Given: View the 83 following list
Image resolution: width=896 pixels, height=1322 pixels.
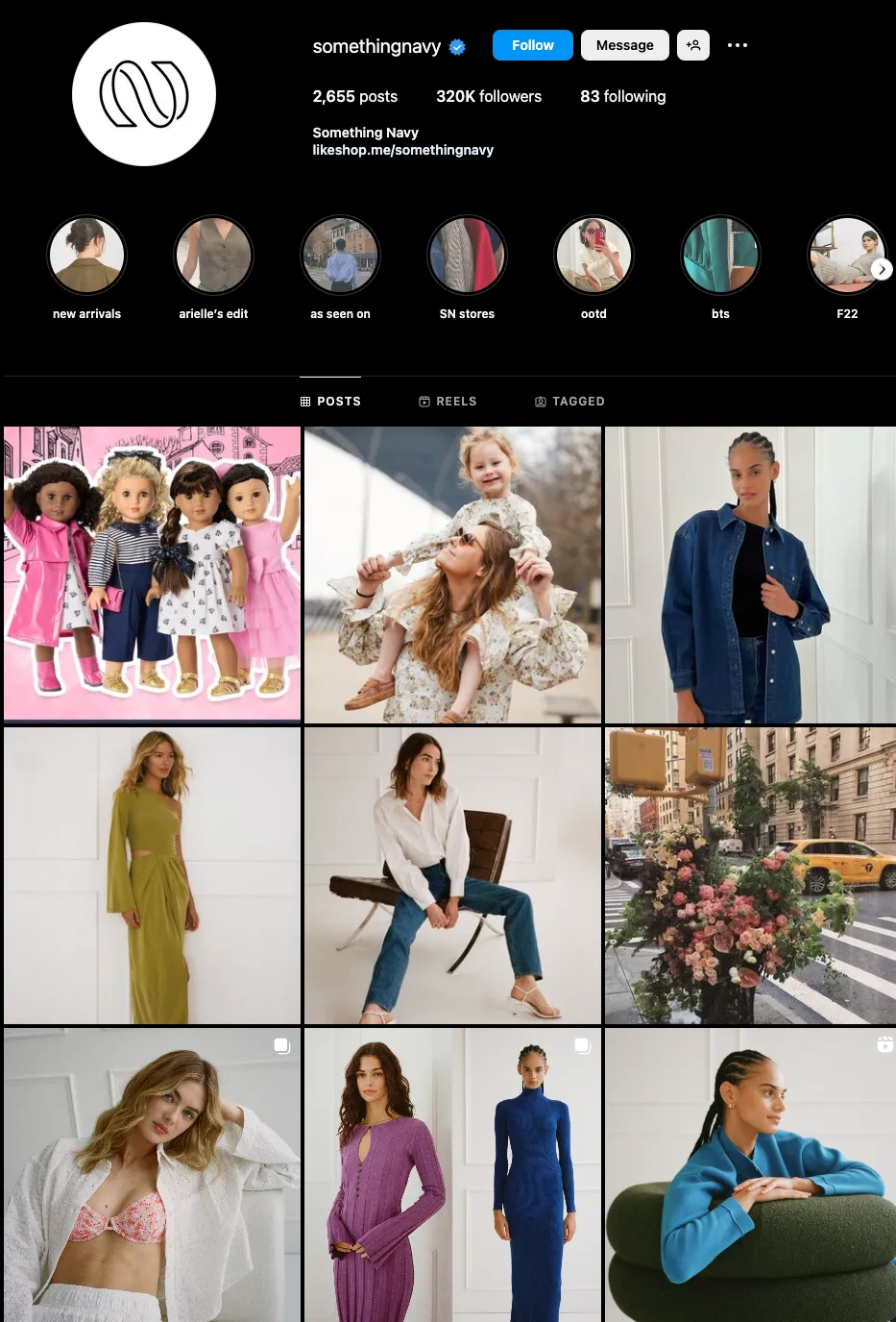Looking at the screenshot, I should click(x=622, y=96).
